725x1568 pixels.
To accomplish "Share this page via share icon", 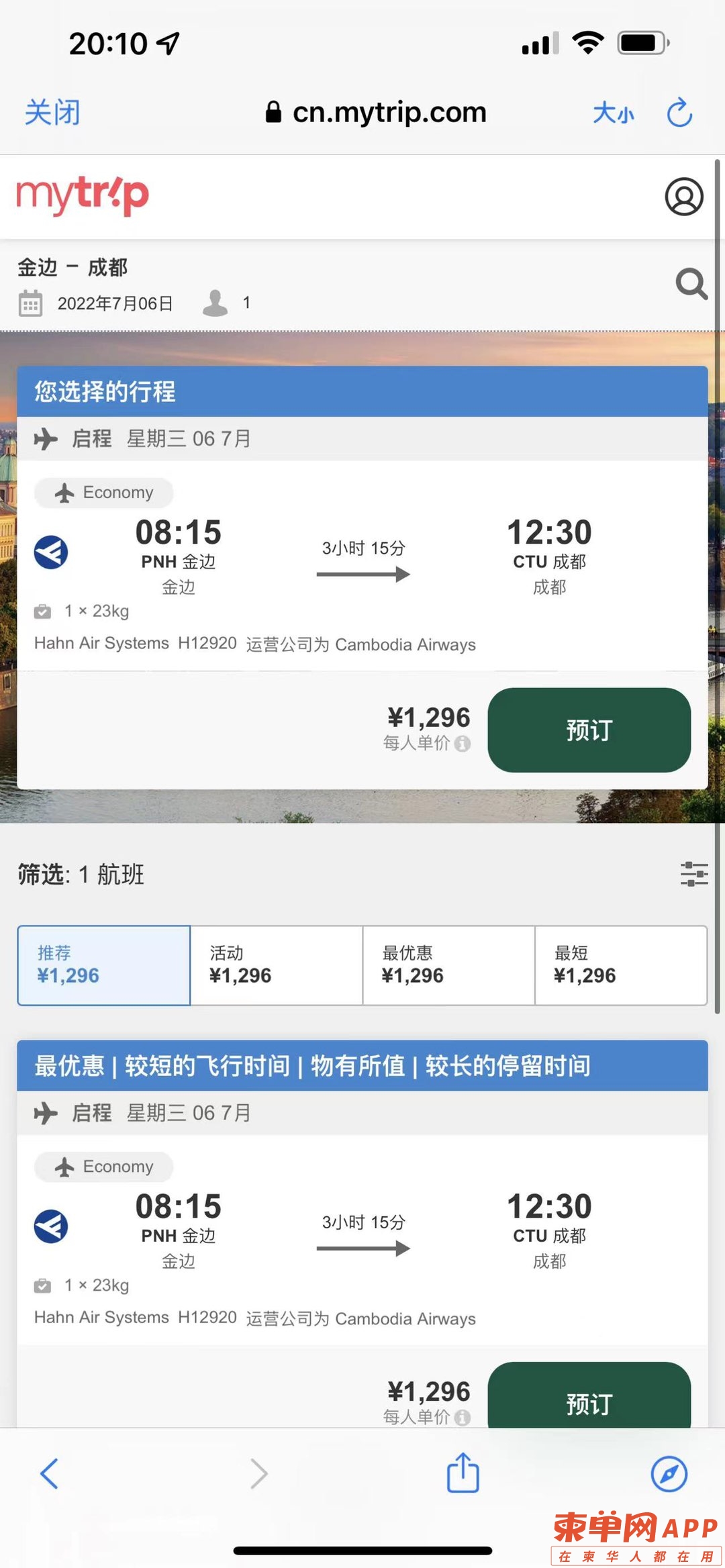I will tap(463, 1473).
